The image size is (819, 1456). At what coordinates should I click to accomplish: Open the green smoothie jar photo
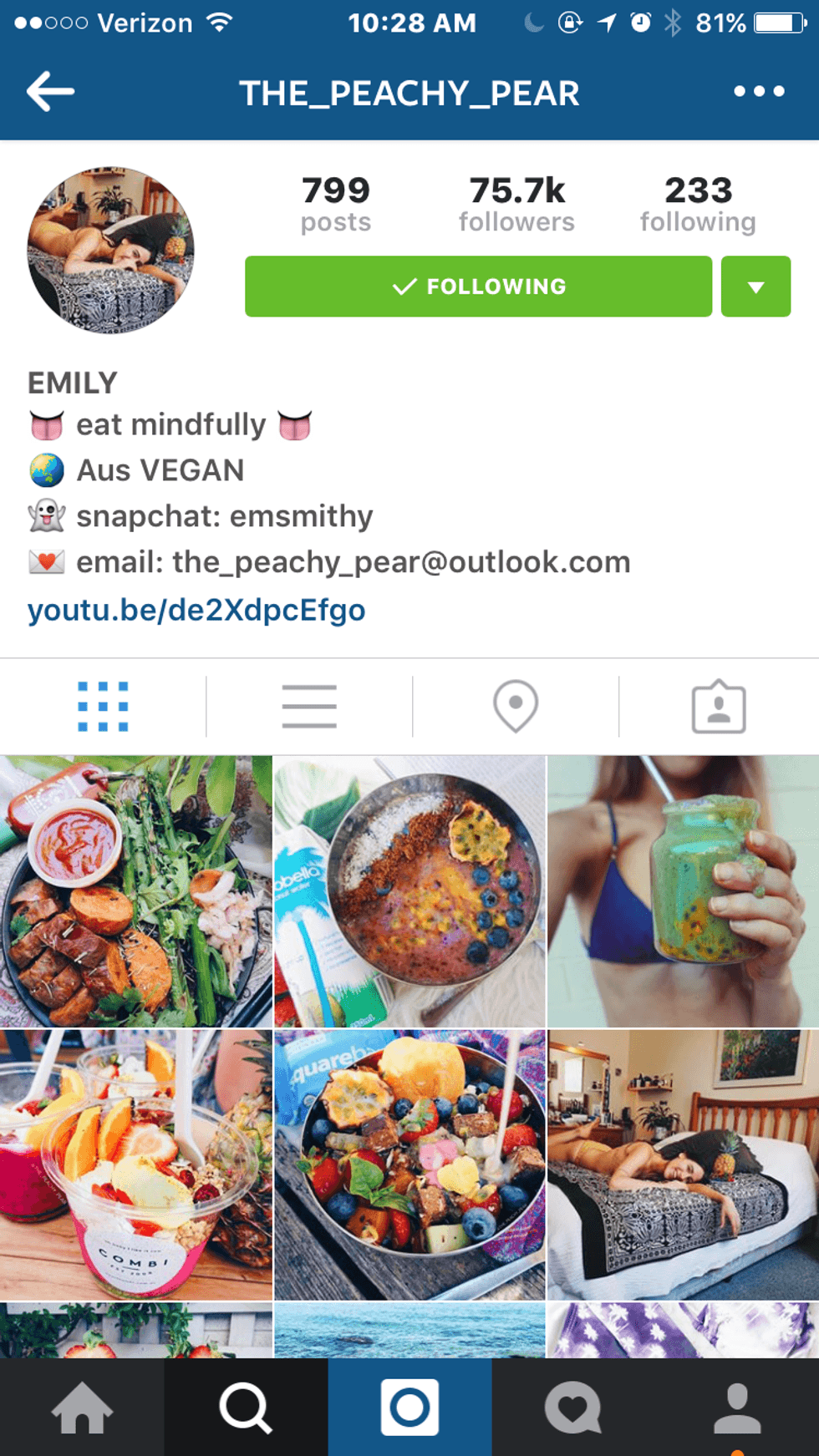pos(684,891)
